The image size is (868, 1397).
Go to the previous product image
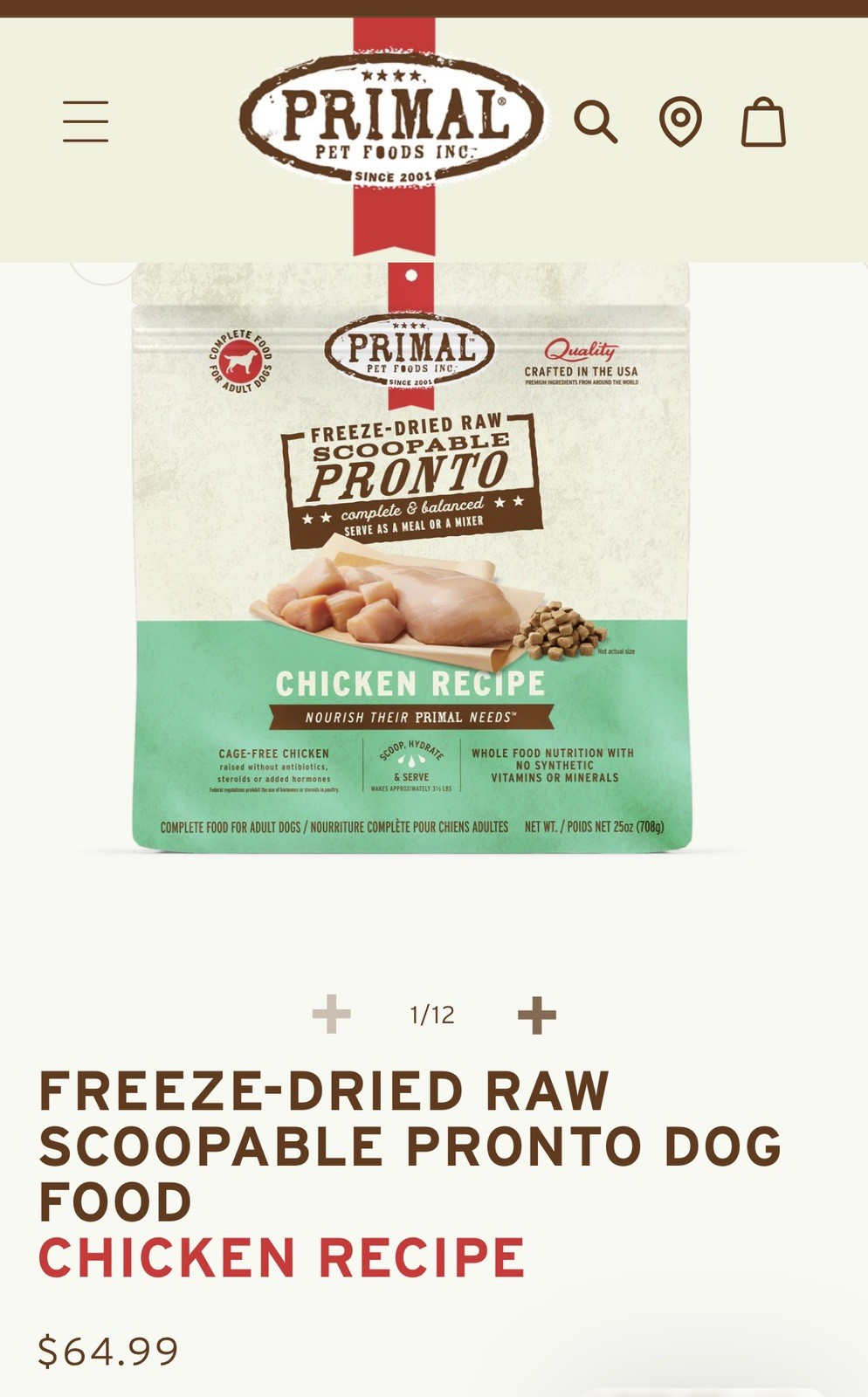(332, 1015)
